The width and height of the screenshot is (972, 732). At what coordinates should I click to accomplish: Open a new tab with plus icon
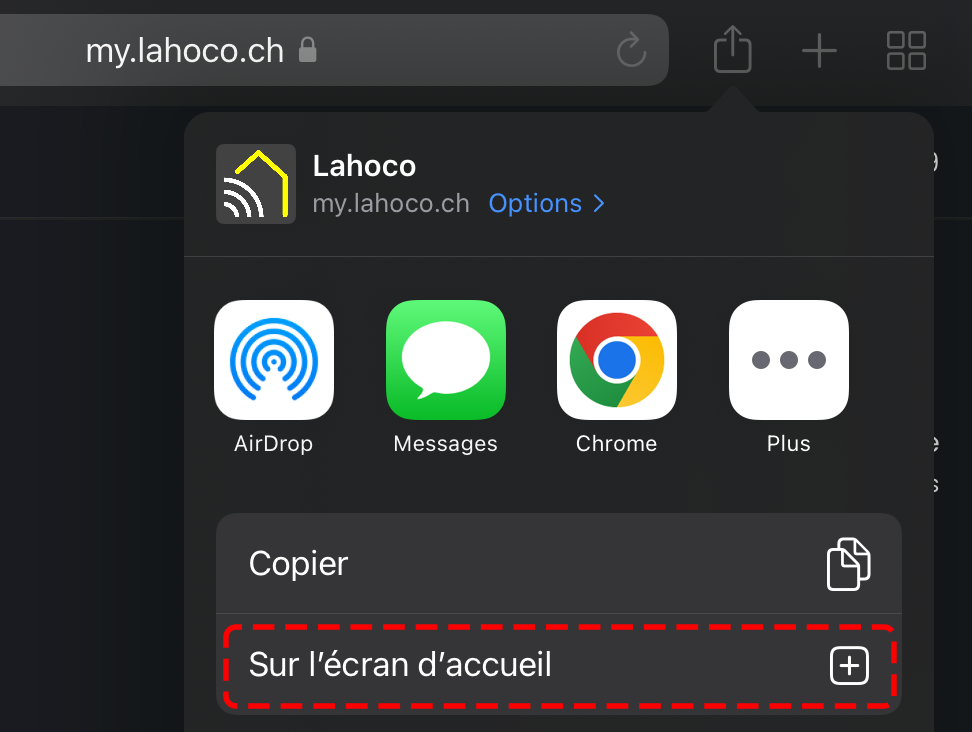(819, 50)
